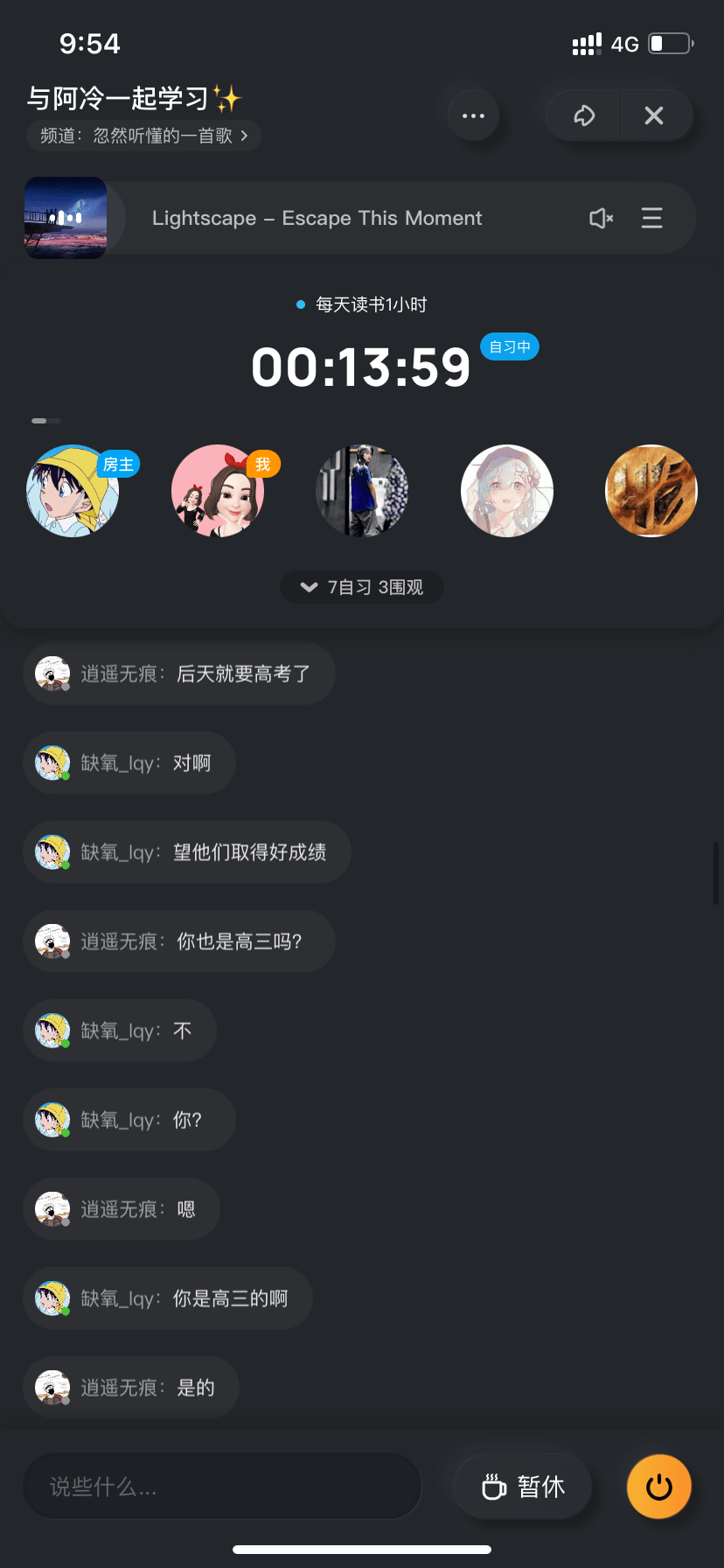Image resolution: width=724 pixels, height=1568 pixels.
Task: Tap the coffee cup rest icon
Action: point(495,1486)
